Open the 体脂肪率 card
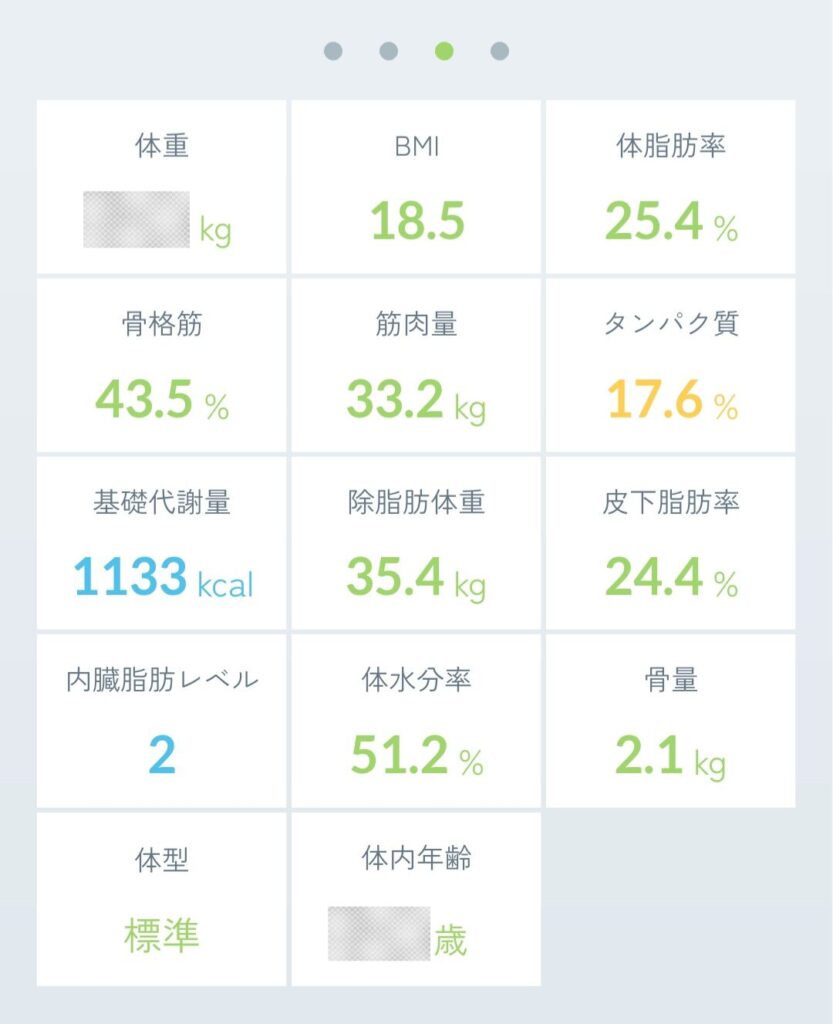 [670, 187]
